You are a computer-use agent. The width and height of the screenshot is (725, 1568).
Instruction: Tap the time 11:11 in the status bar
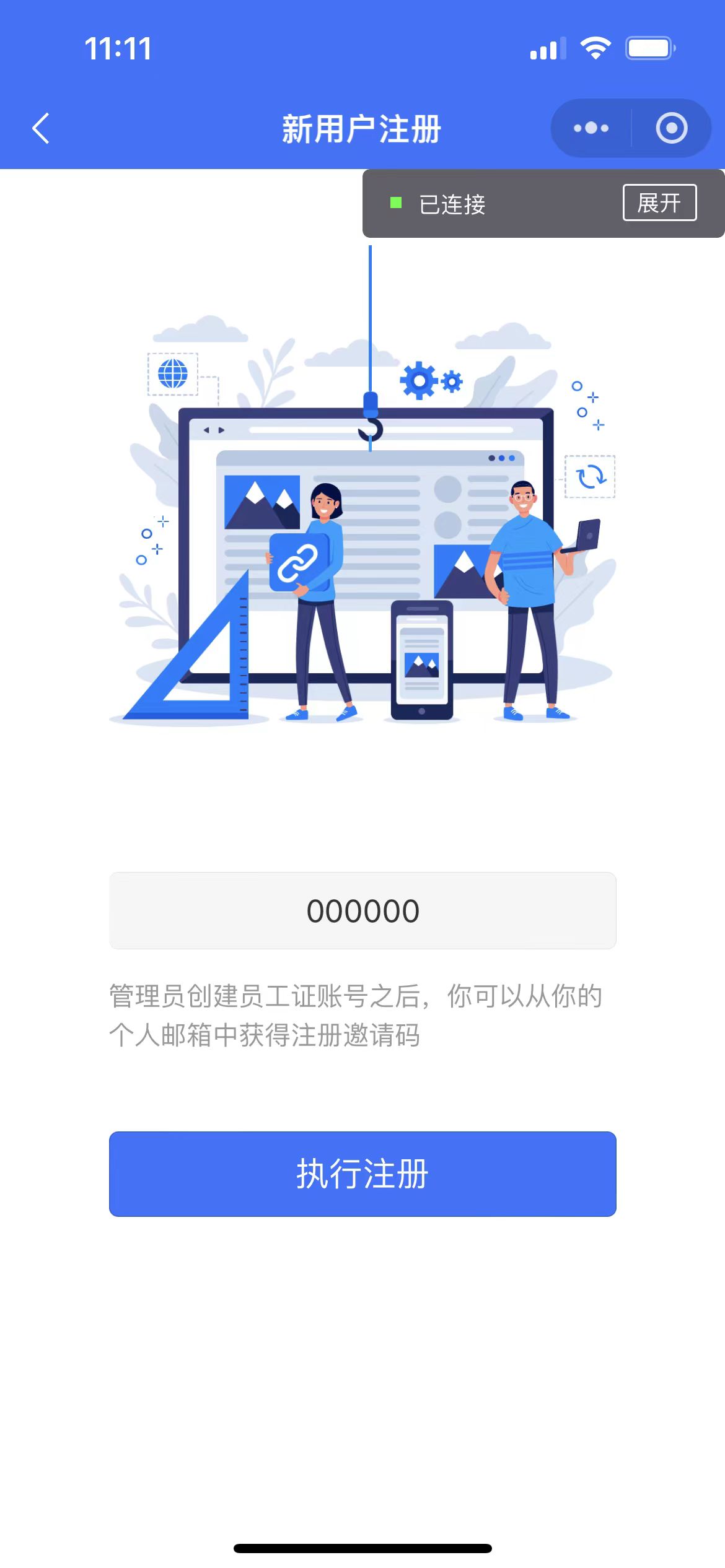pos(118,48)
